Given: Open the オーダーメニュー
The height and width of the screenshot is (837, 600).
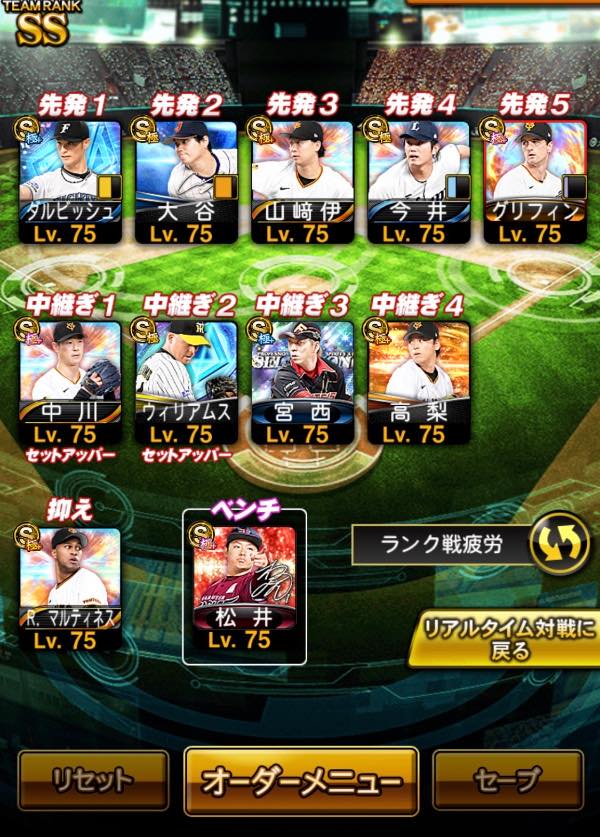Looking at the screenshot, I should point(301,780).
